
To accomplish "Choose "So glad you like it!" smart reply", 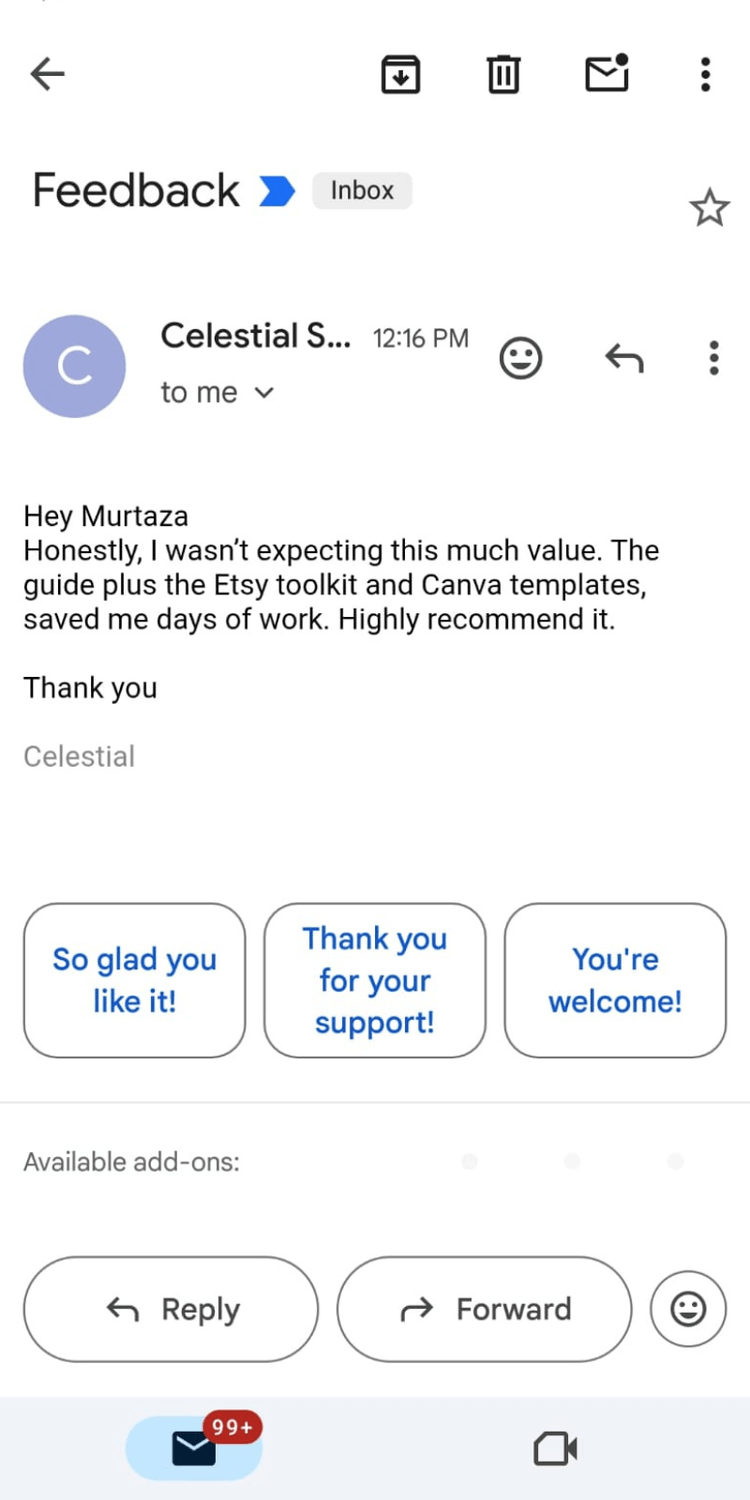I will click(134, 980).
